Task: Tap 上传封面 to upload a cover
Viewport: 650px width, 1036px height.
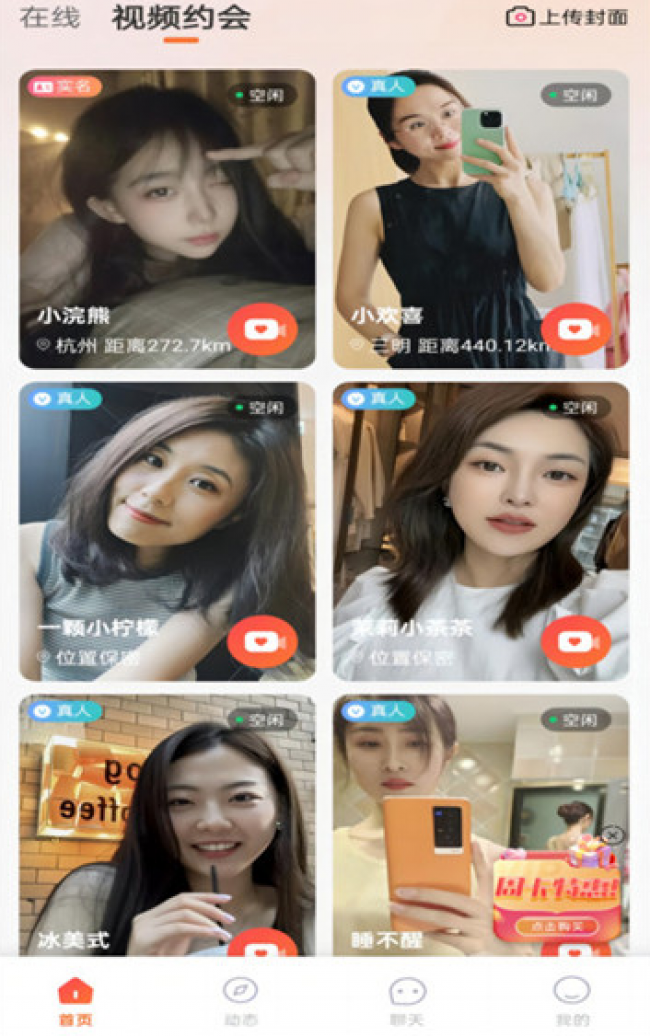Action: coord(567,17)
